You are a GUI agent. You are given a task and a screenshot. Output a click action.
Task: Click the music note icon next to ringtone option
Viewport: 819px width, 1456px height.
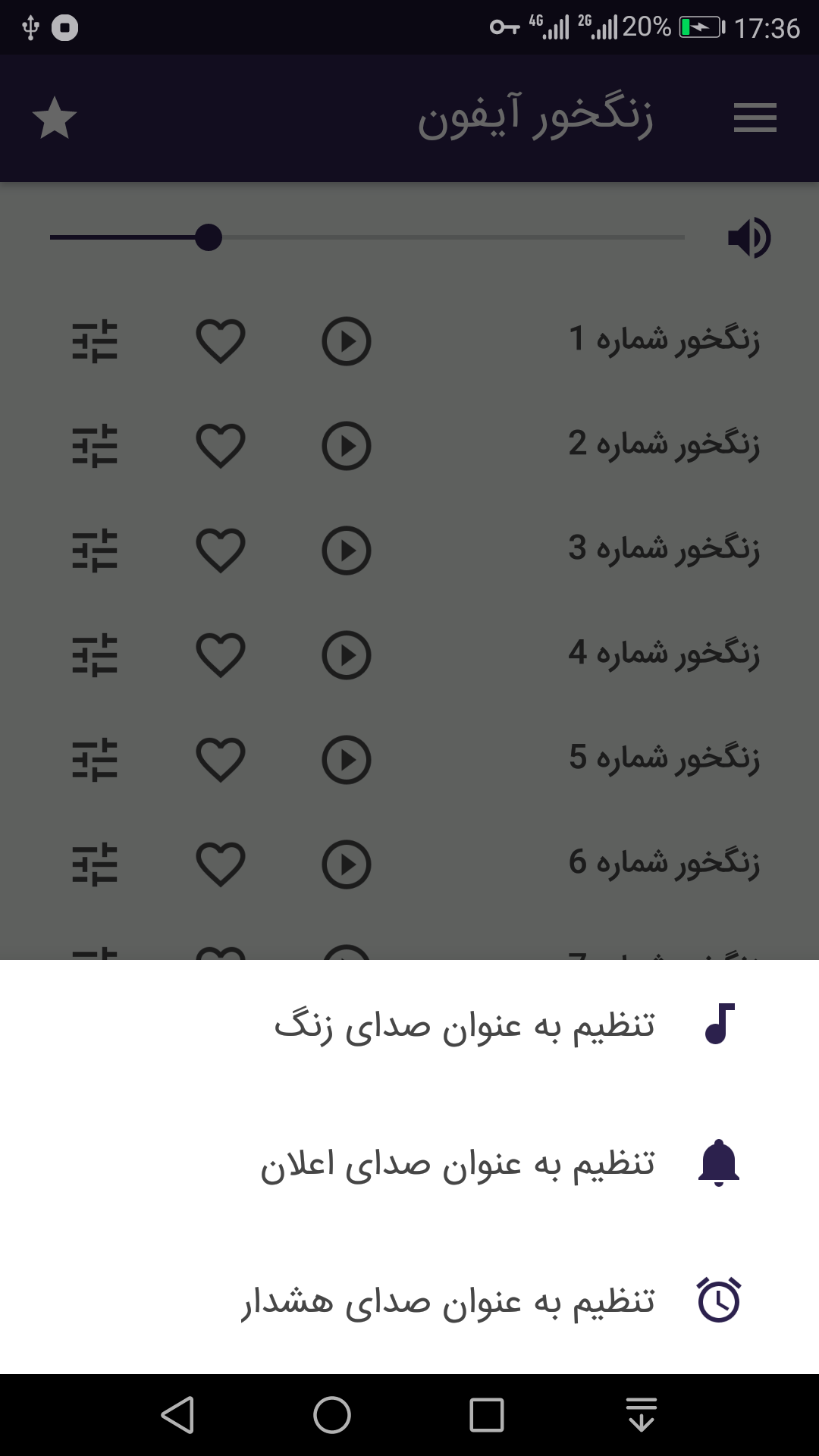(x=717, y=1023)
